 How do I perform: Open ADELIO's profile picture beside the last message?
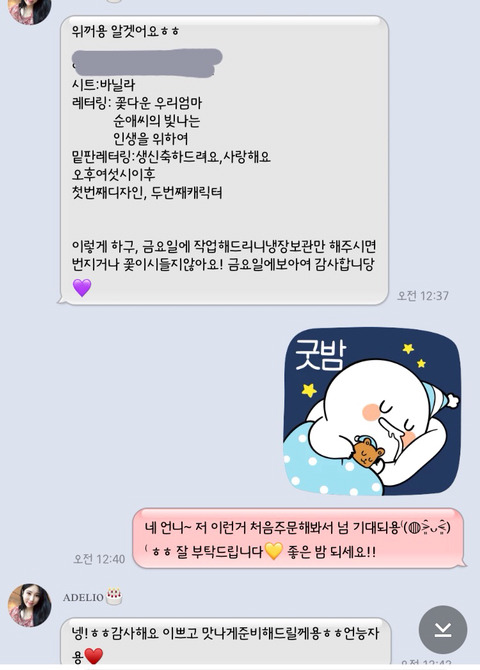tap(29, 605)
